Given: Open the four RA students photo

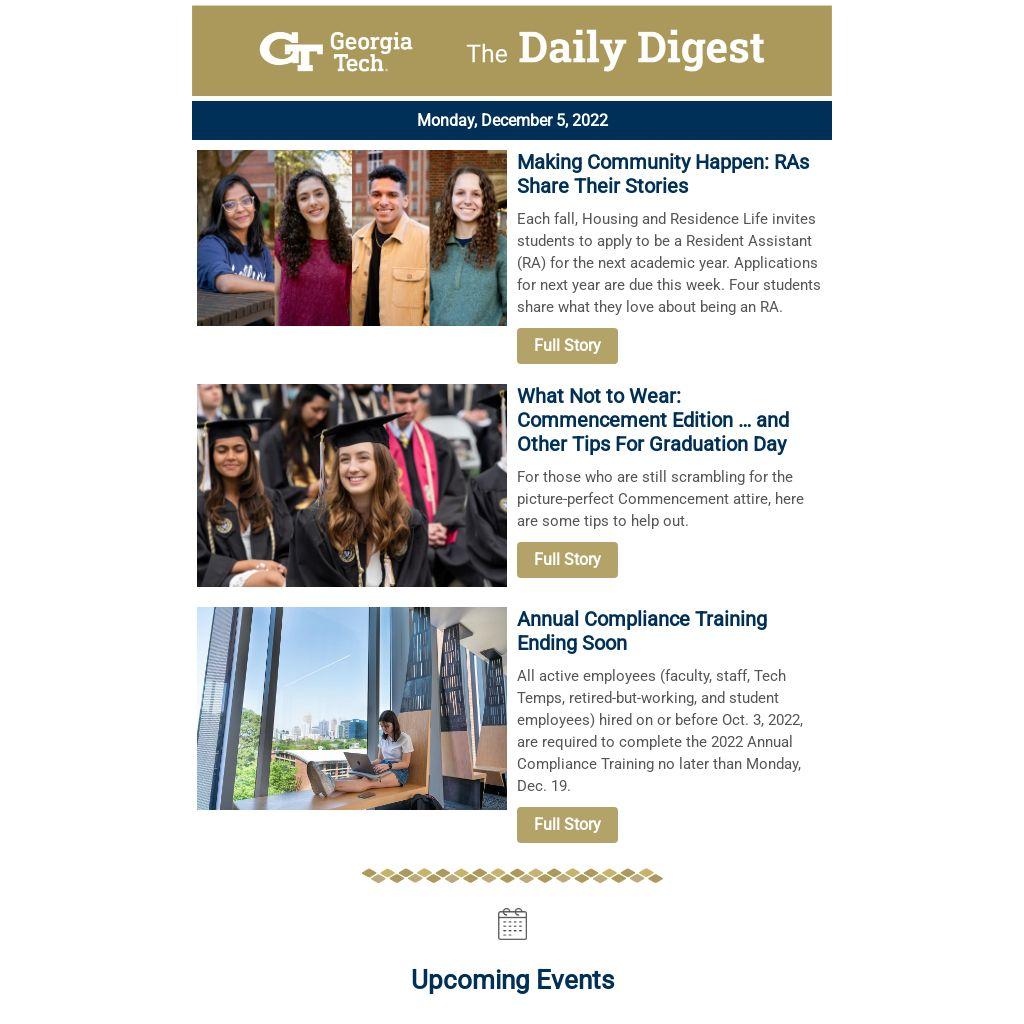Looking at the screenshot, I should [x=352, y=238].
